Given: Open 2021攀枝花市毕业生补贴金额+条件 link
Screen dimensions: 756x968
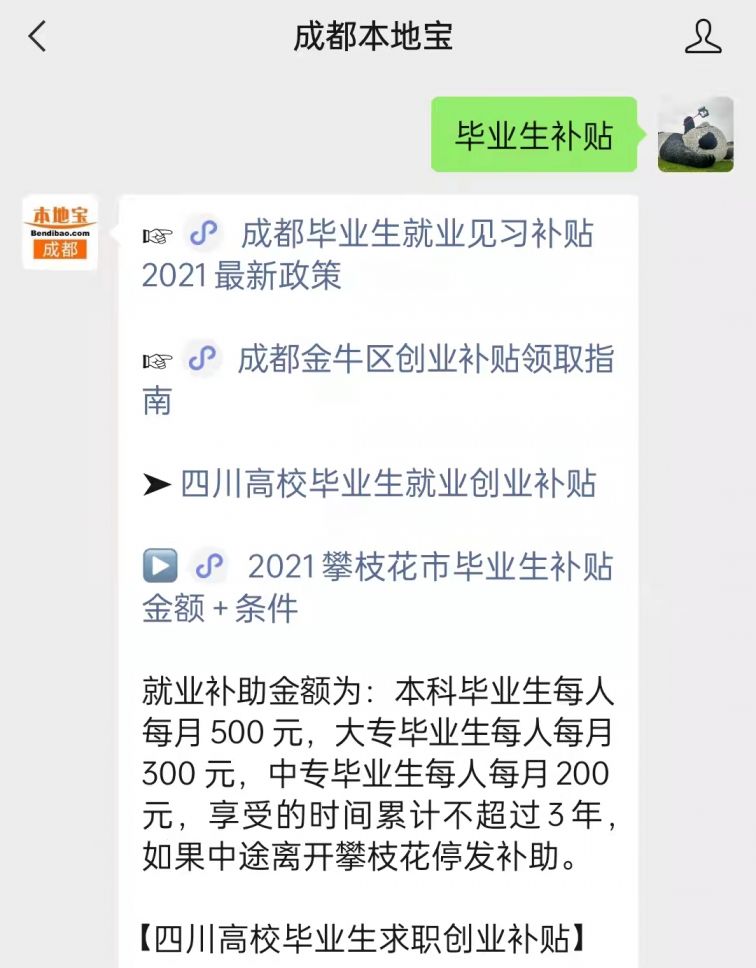Looking at the screenshot, I should (430, 568).
